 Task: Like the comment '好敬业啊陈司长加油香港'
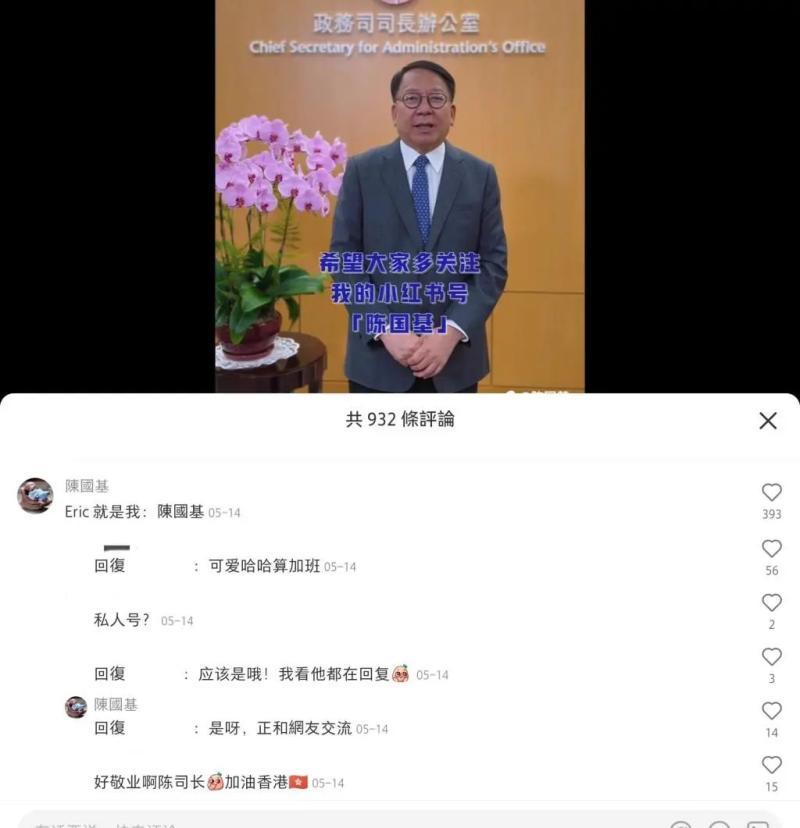(x=771, y=765)
